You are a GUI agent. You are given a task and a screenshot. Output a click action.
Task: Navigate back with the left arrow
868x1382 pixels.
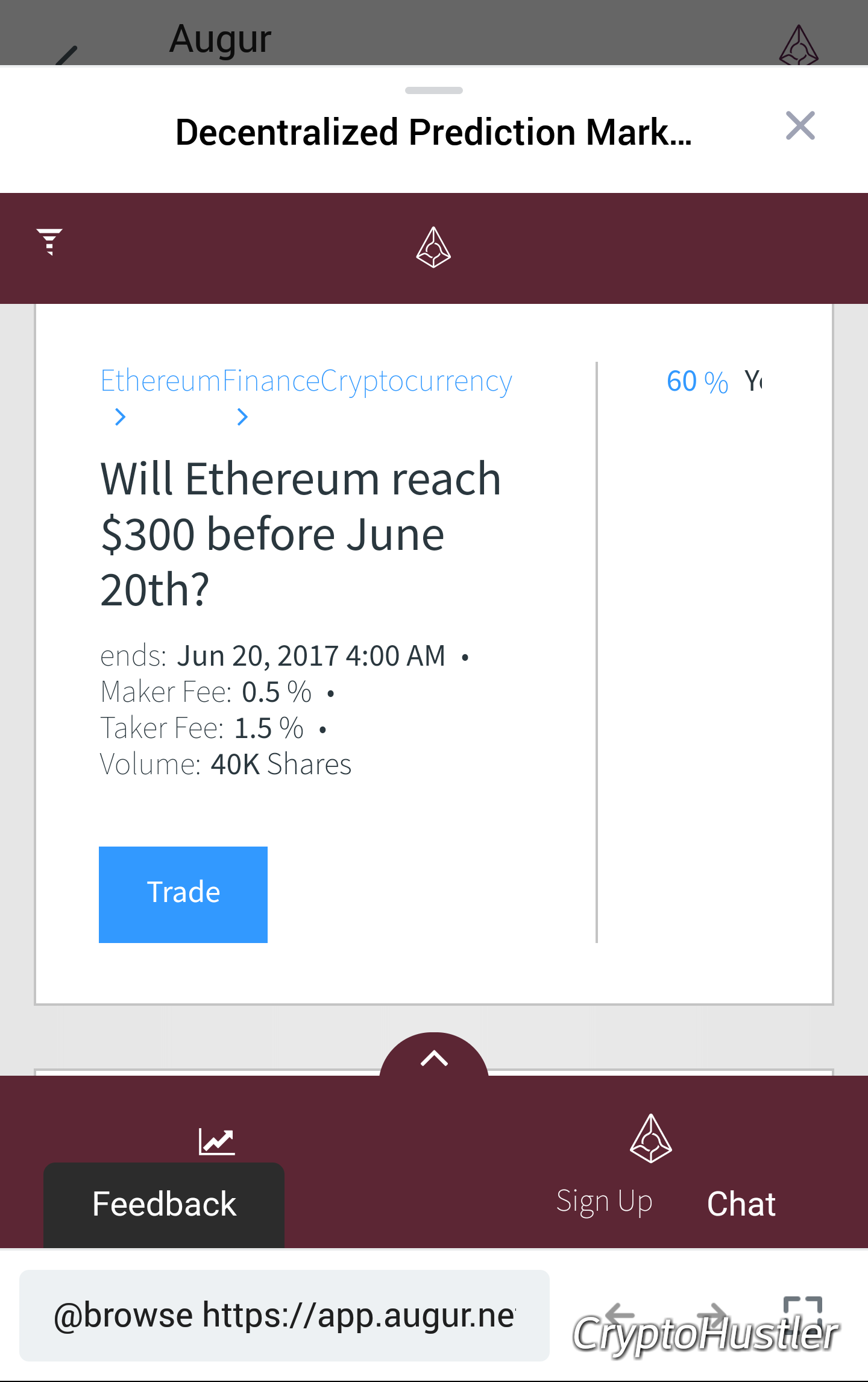point(620,1314)
